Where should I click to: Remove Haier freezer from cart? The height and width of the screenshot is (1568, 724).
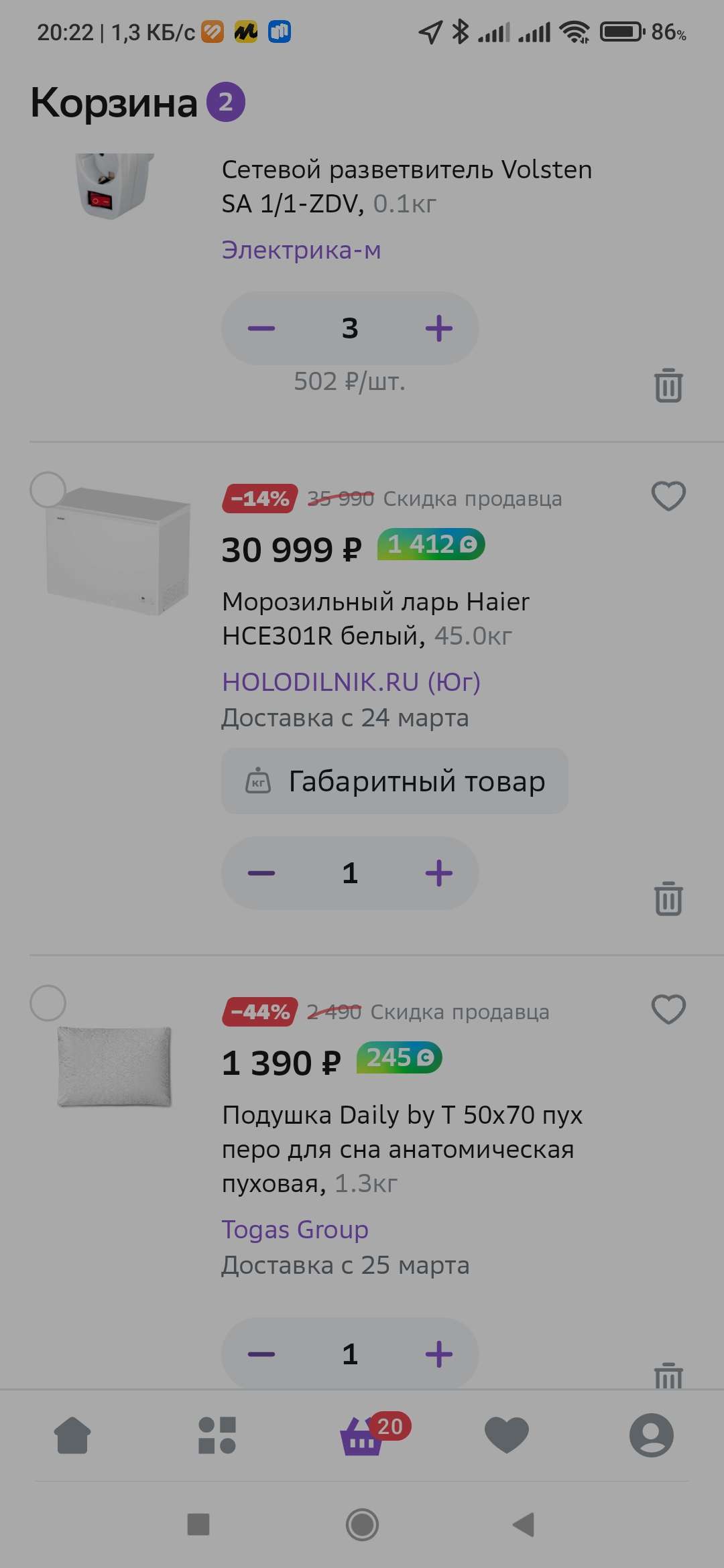pyautogui.click(x=668, y=899)
